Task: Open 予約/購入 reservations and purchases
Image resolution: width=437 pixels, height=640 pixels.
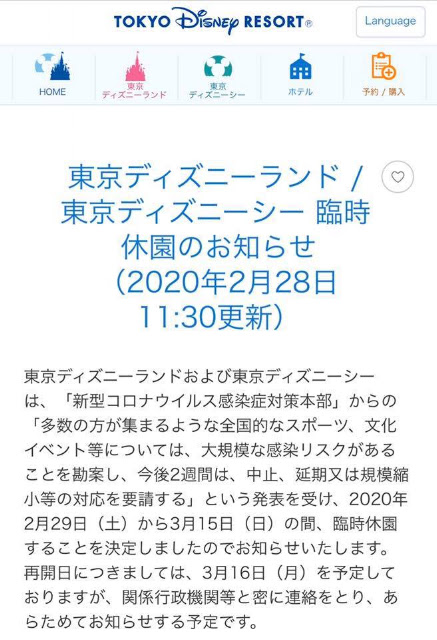Action: [383, 75]
